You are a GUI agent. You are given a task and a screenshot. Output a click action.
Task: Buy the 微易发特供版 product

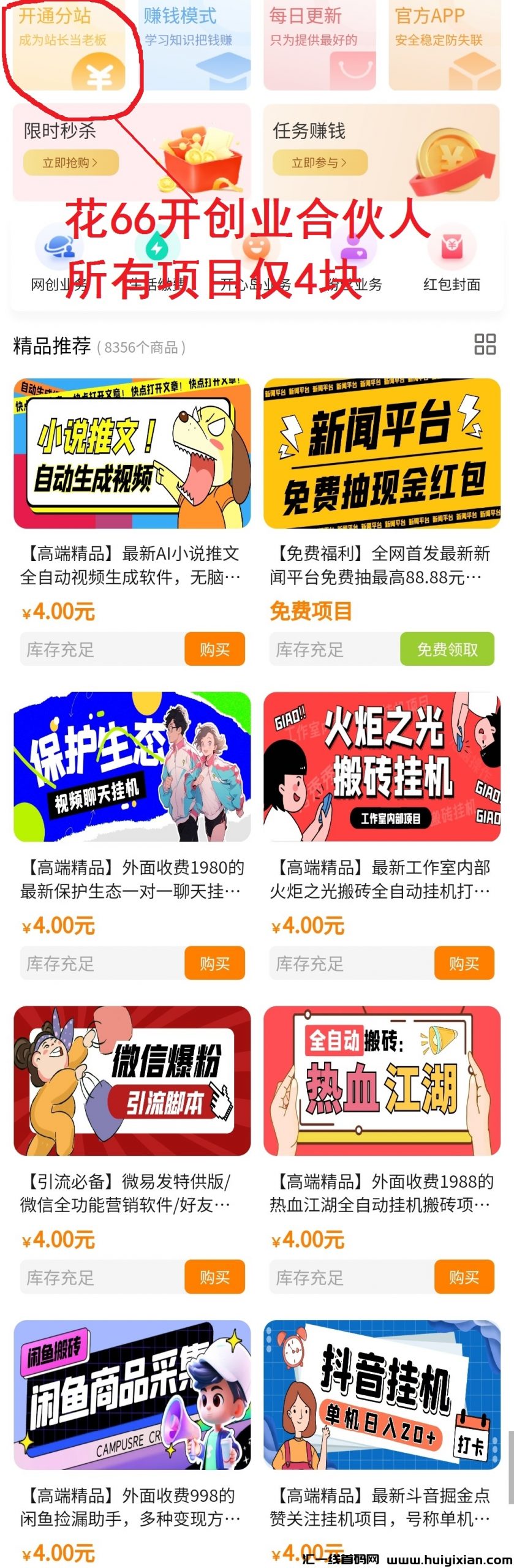click(x=214, y=1278)
